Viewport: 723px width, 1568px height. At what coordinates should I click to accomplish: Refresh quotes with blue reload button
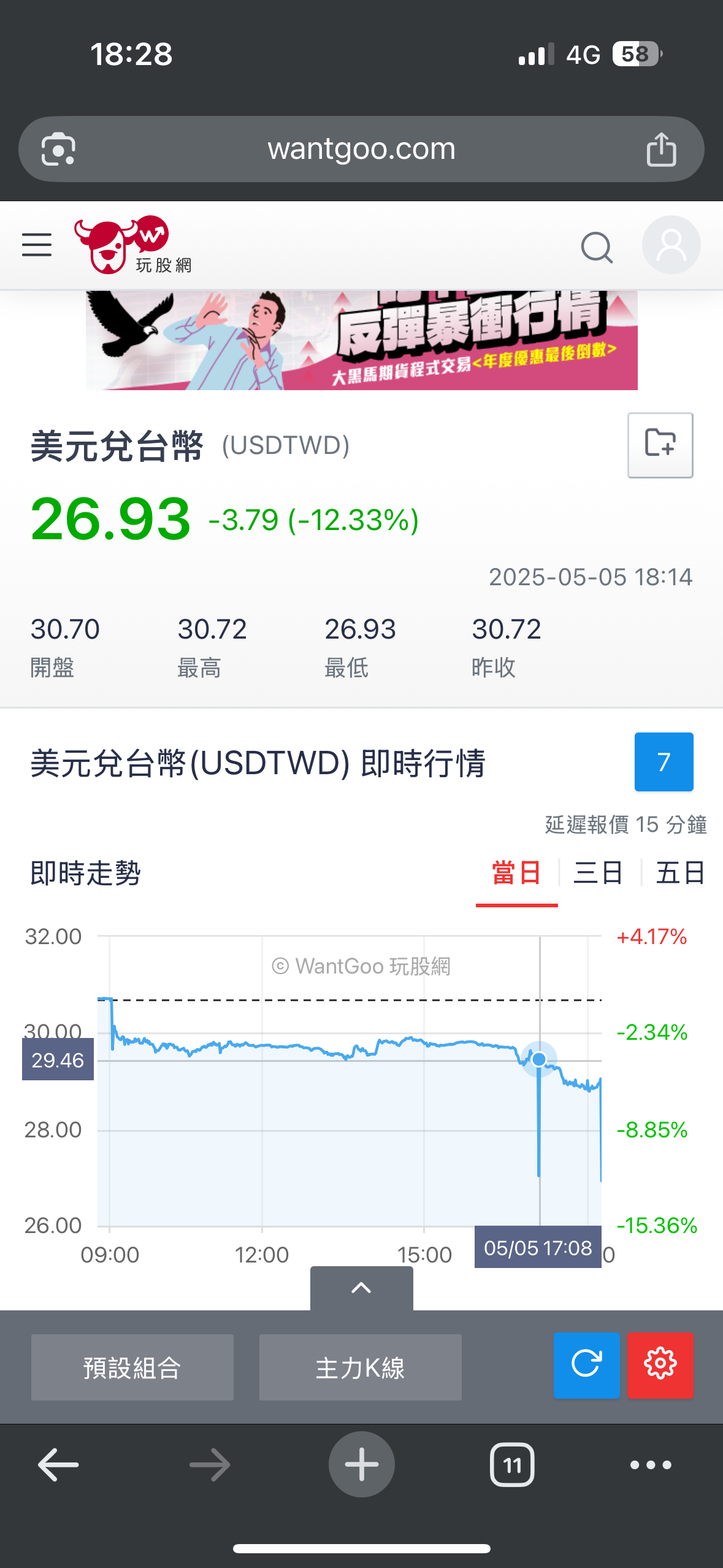pyautogui.click(x=586, y=1365)
